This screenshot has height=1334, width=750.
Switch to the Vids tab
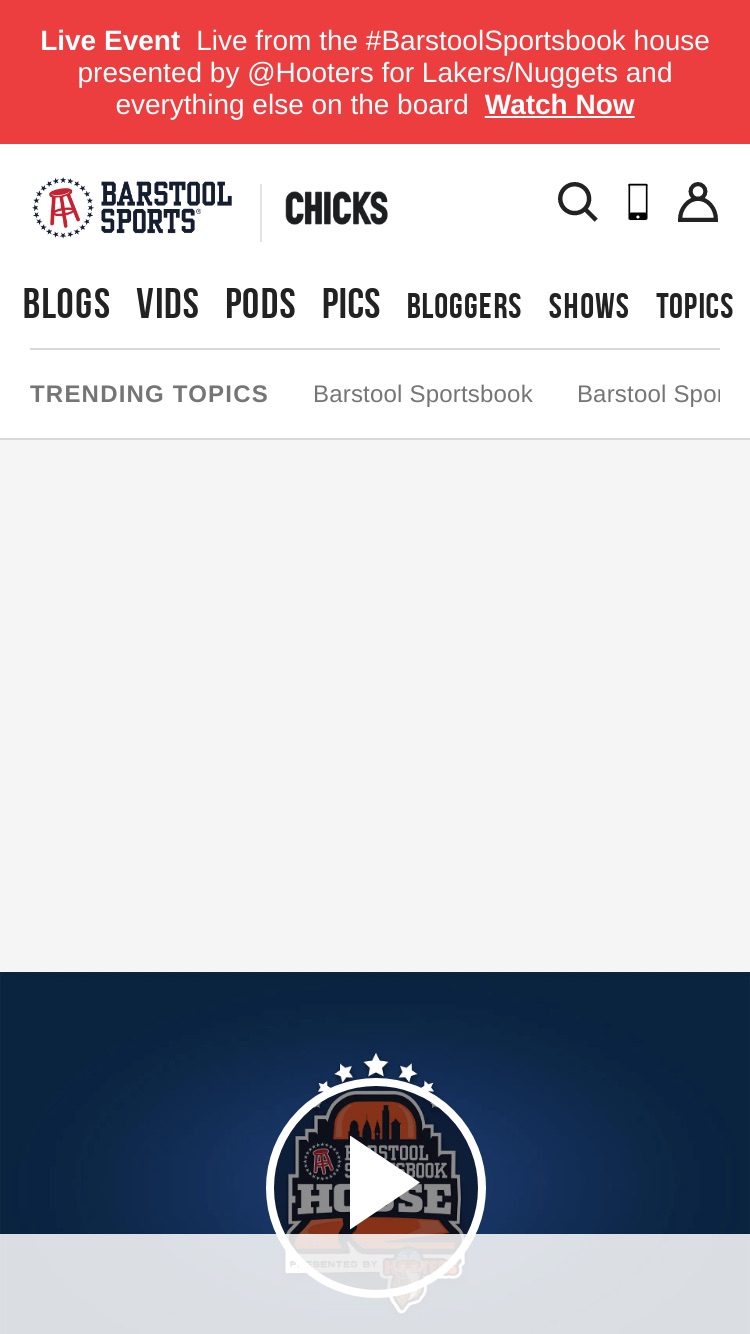(167, 304)
